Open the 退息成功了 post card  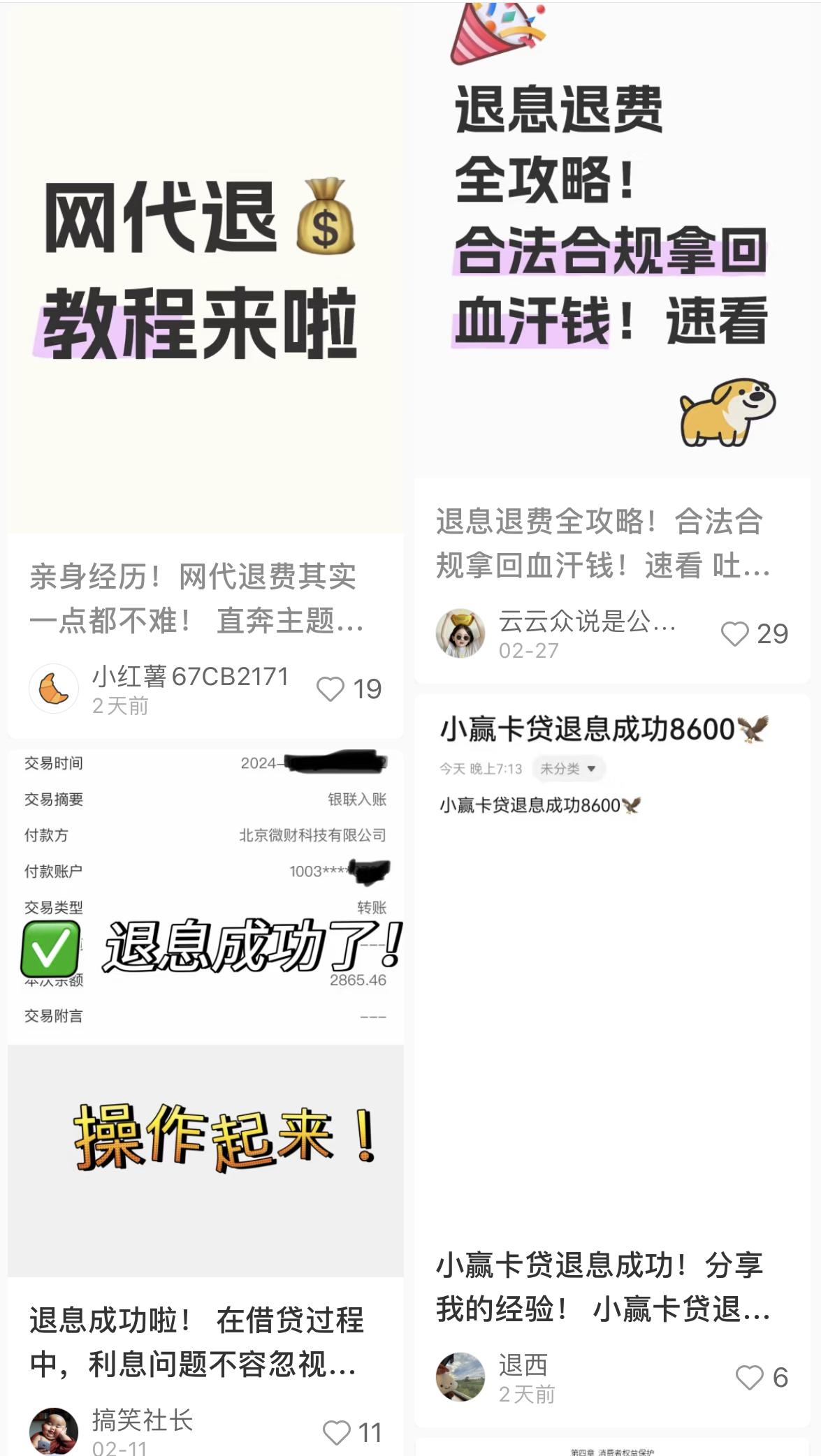click(205, 1013)
